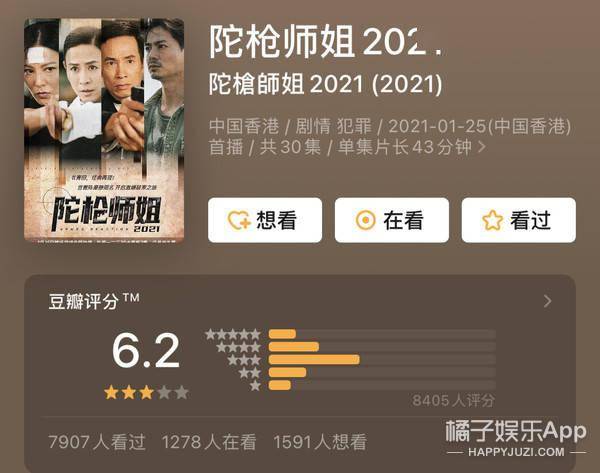Mark the show as 在看
Viewport: 600px width, 473px height.
tap(391, 220)
